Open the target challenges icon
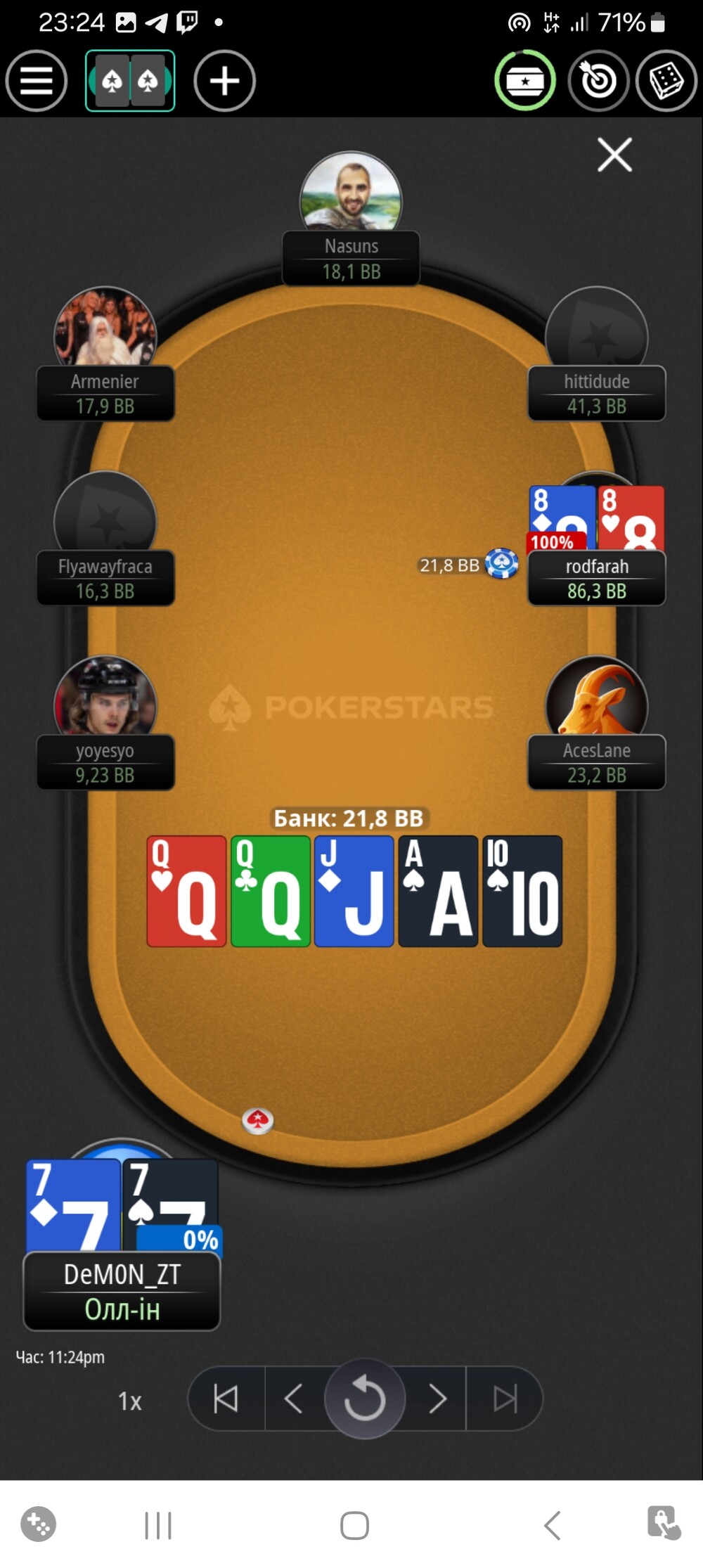The height and width of the screenshot is (1568, 703). (x=598, y=81)
